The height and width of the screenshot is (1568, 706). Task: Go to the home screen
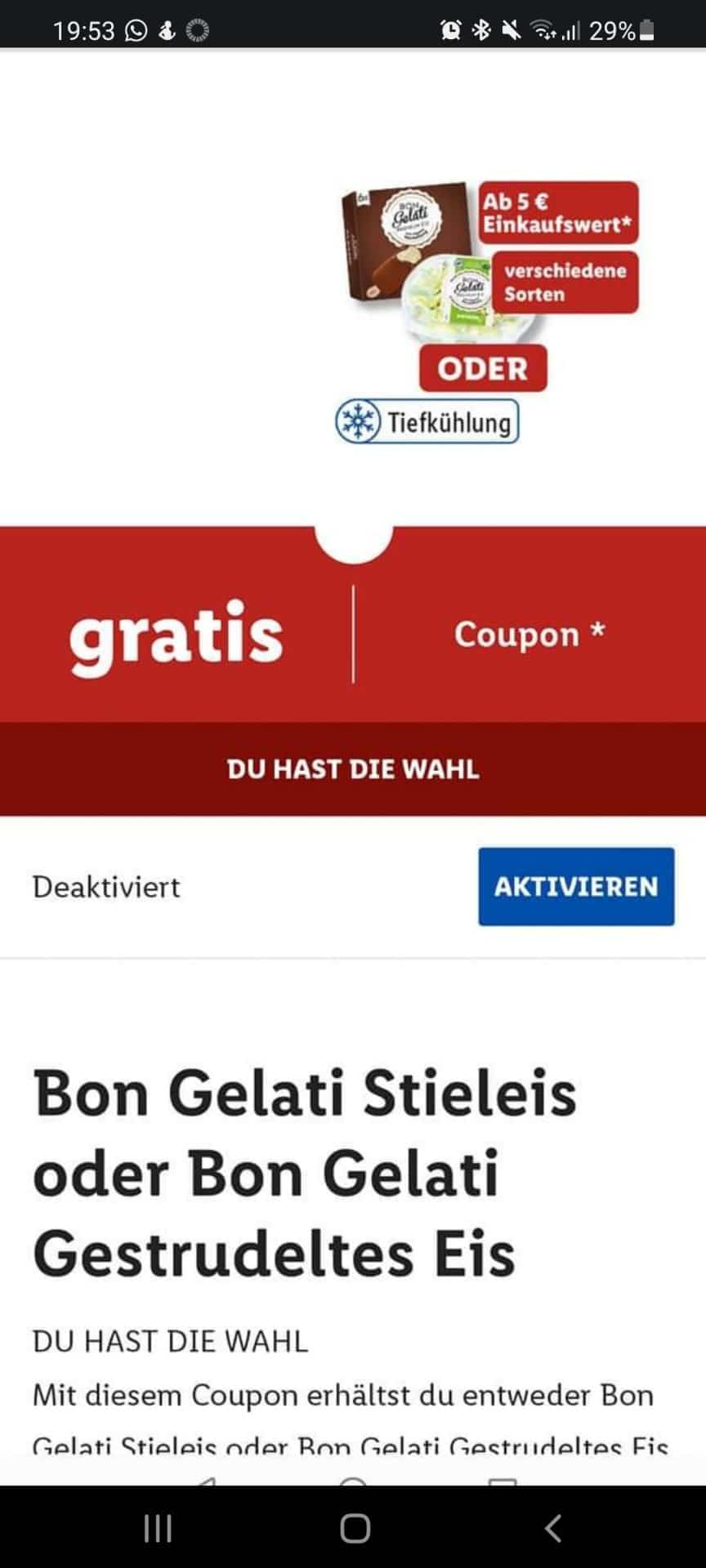click(354, 1528)
